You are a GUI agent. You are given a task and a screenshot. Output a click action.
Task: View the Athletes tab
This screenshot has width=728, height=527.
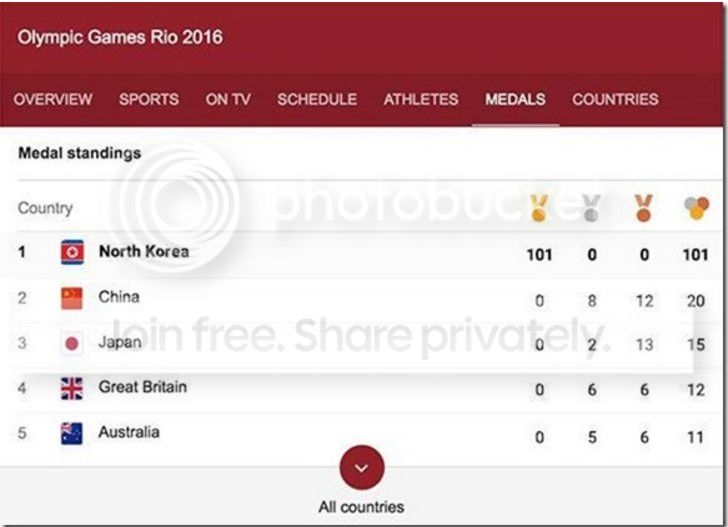[421, 99]
